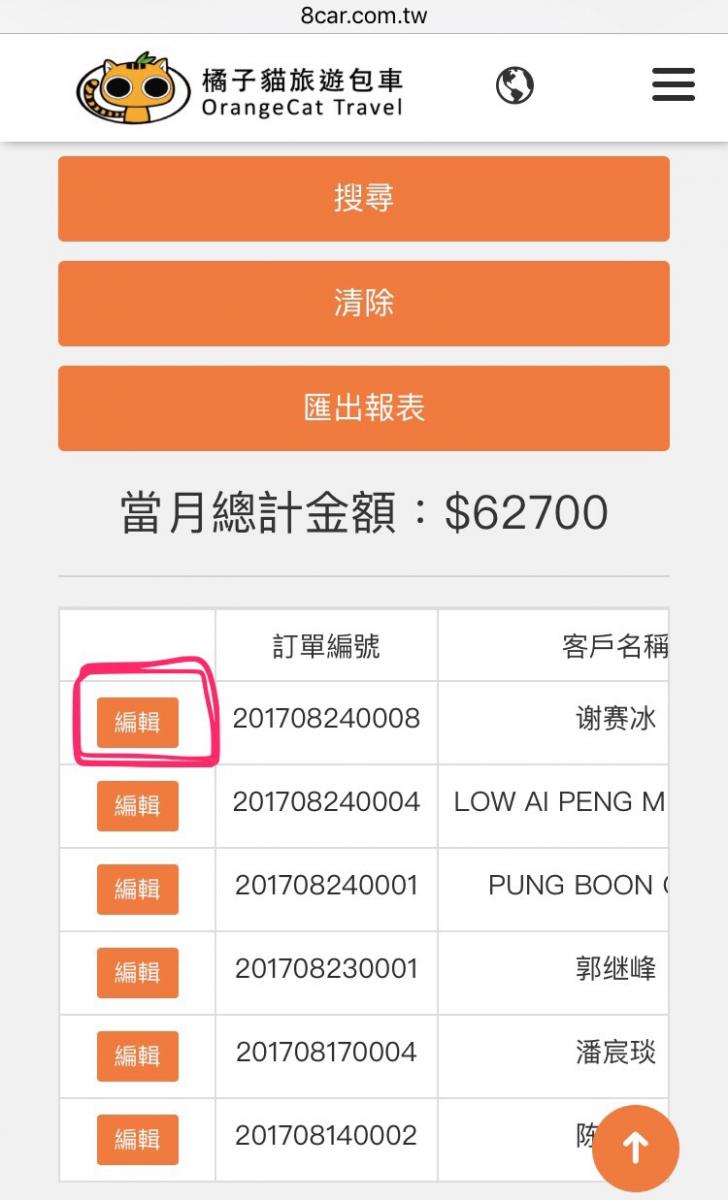Image resolution: width=728 pixels, height=1200 pixels.
Task: Edit order 201708230001
Action: click(137, 973)
